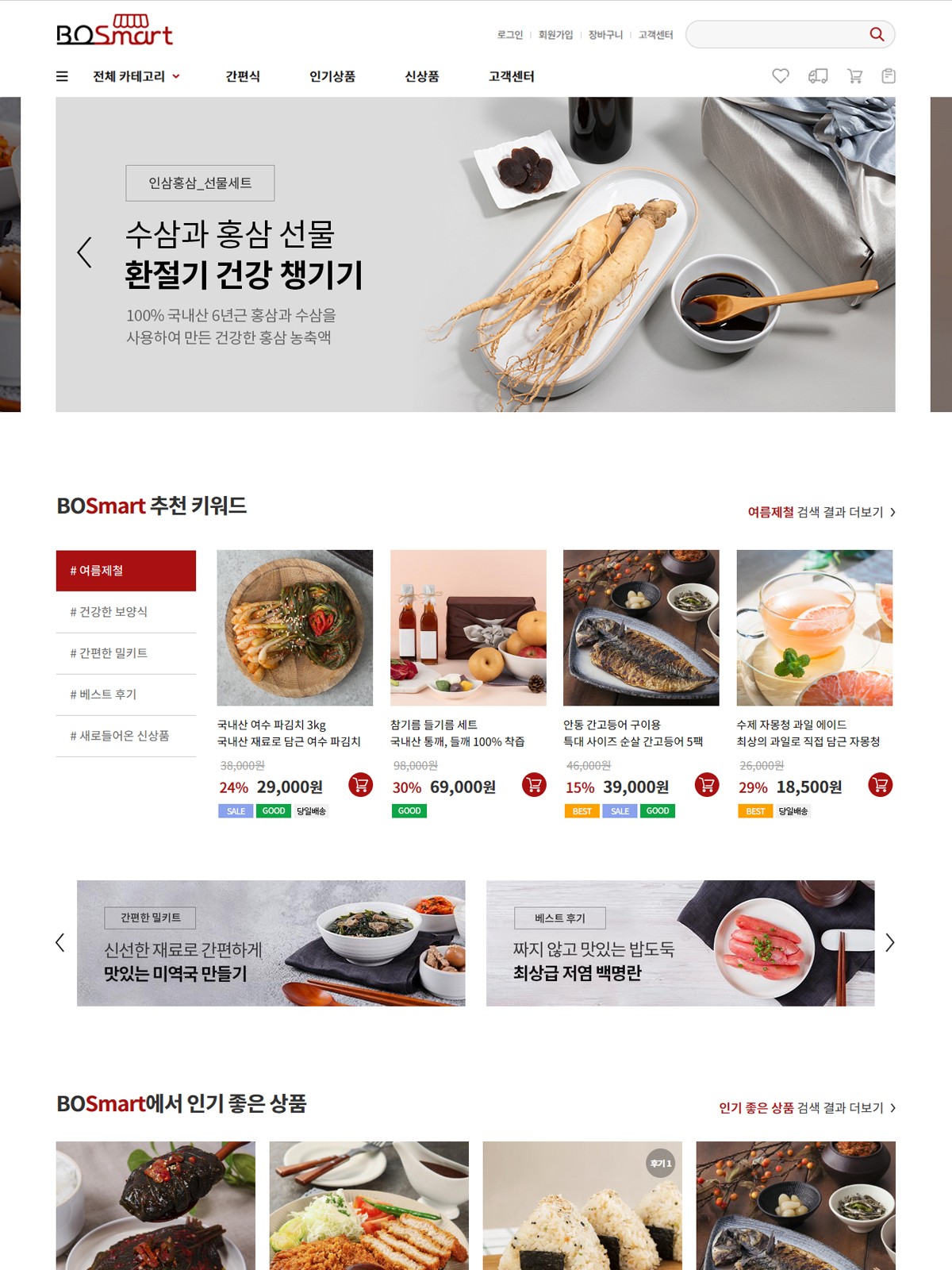Viewport: 952px width, 1270px height.
Task: Open 인기 좋은 상품 검색 결과 더보기
Action: coord(807,1107)
